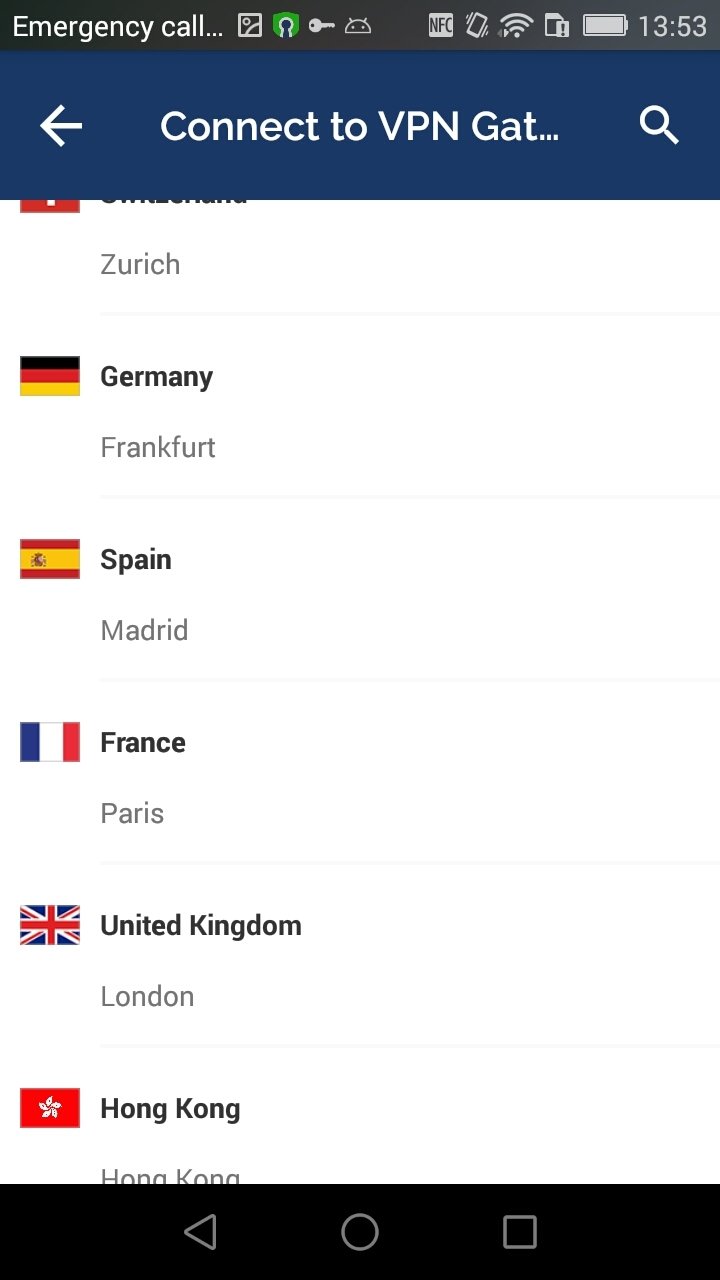Connect to the Germany Frankfurt gateway
Viewport: 720px width, 1280px height.
pos(360,406)
